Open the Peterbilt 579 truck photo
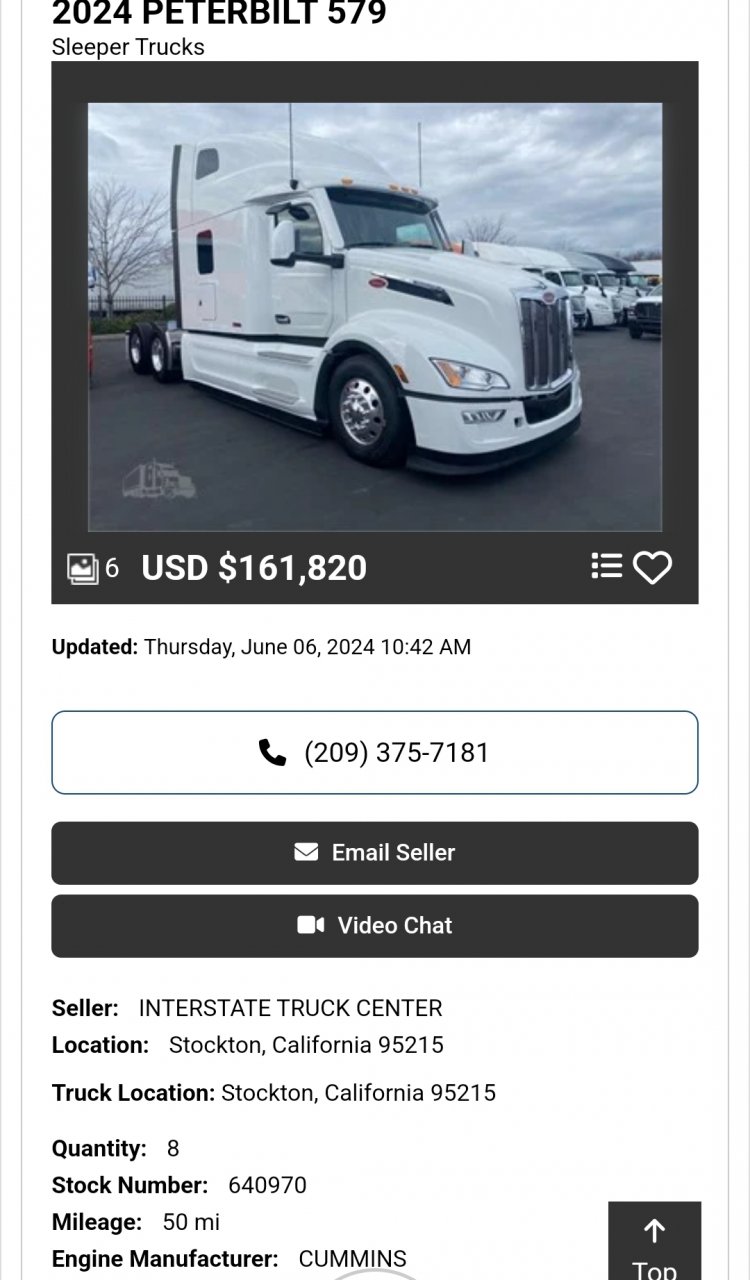The width and height of the screenshot is (750, 1280). [x=375, y=316]
